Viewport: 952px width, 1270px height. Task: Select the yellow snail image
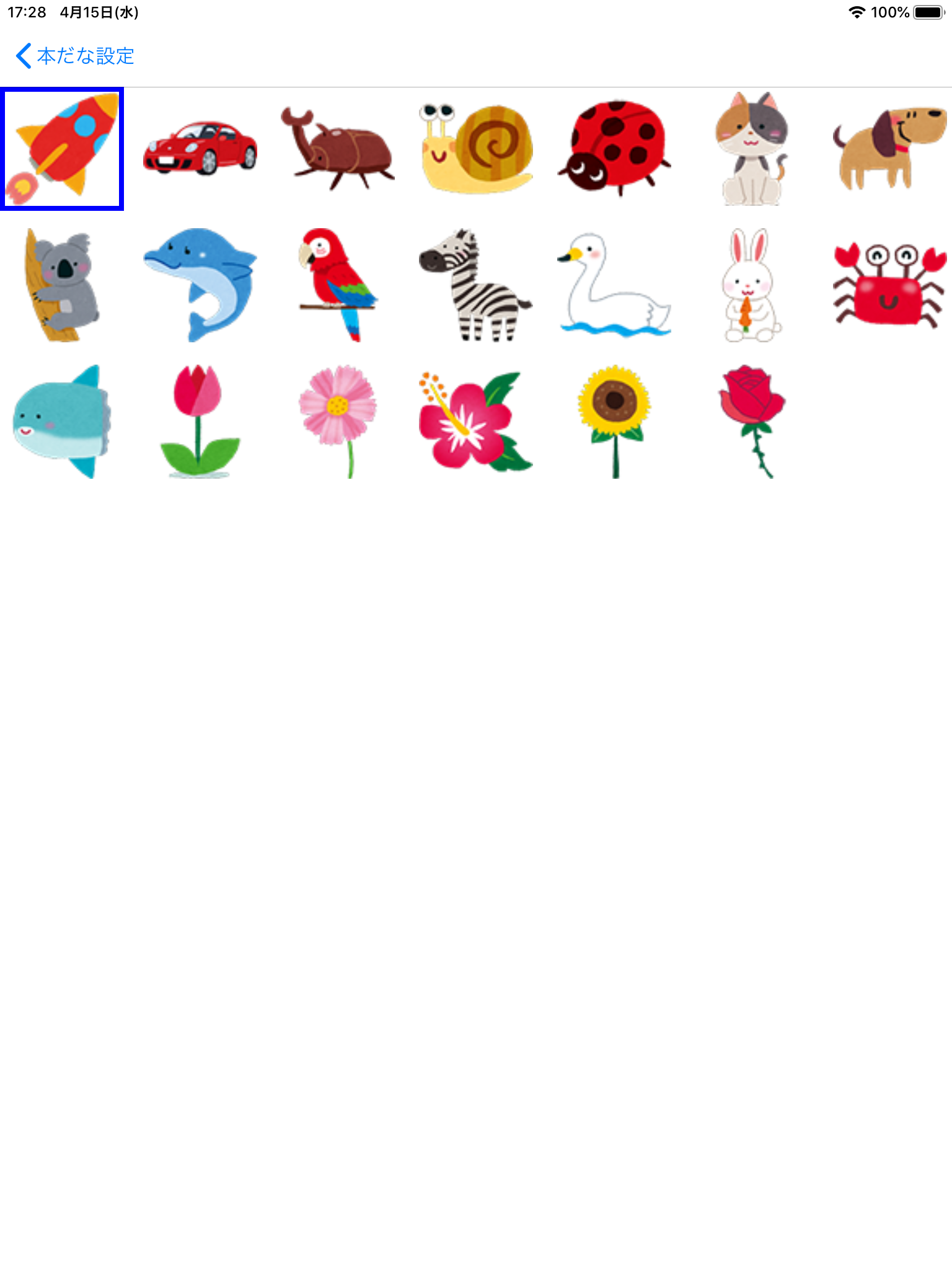[x=475, y=149]
